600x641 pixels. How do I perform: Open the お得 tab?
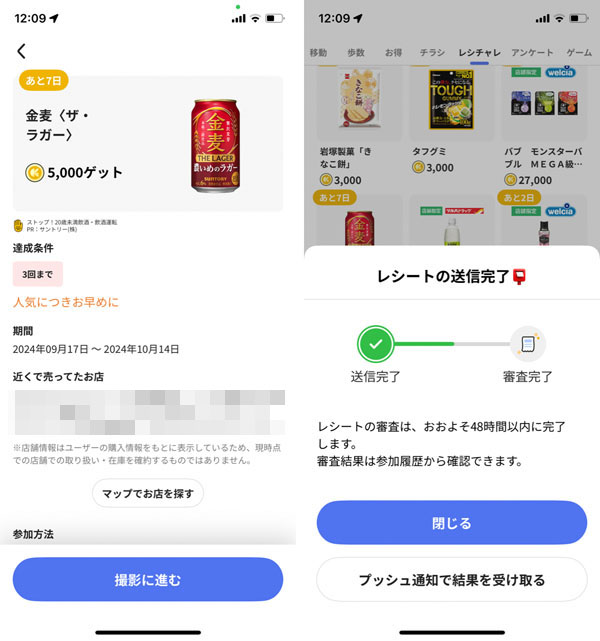394,52
